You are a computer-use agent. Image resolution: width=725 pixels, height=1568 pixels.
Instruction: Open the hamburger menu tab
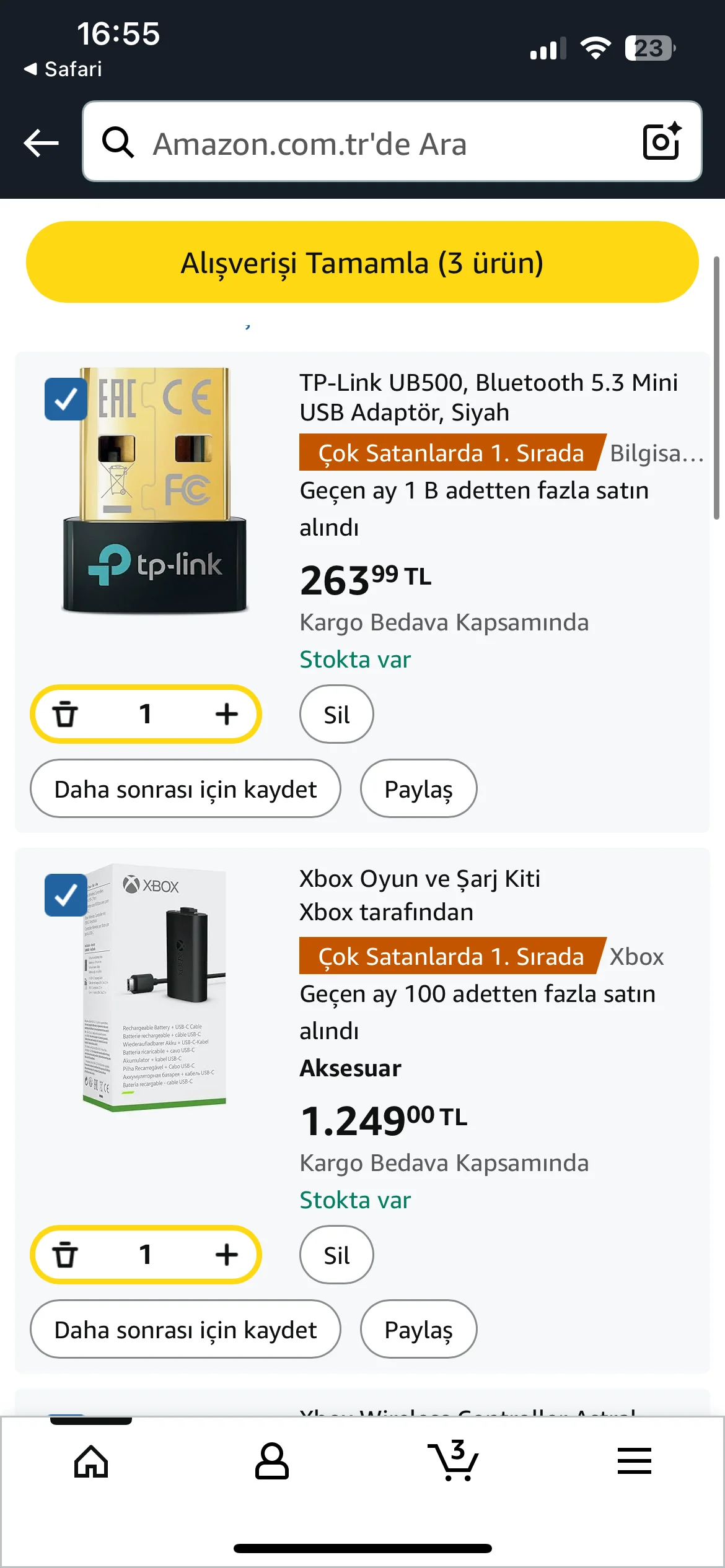[634, 1461]
